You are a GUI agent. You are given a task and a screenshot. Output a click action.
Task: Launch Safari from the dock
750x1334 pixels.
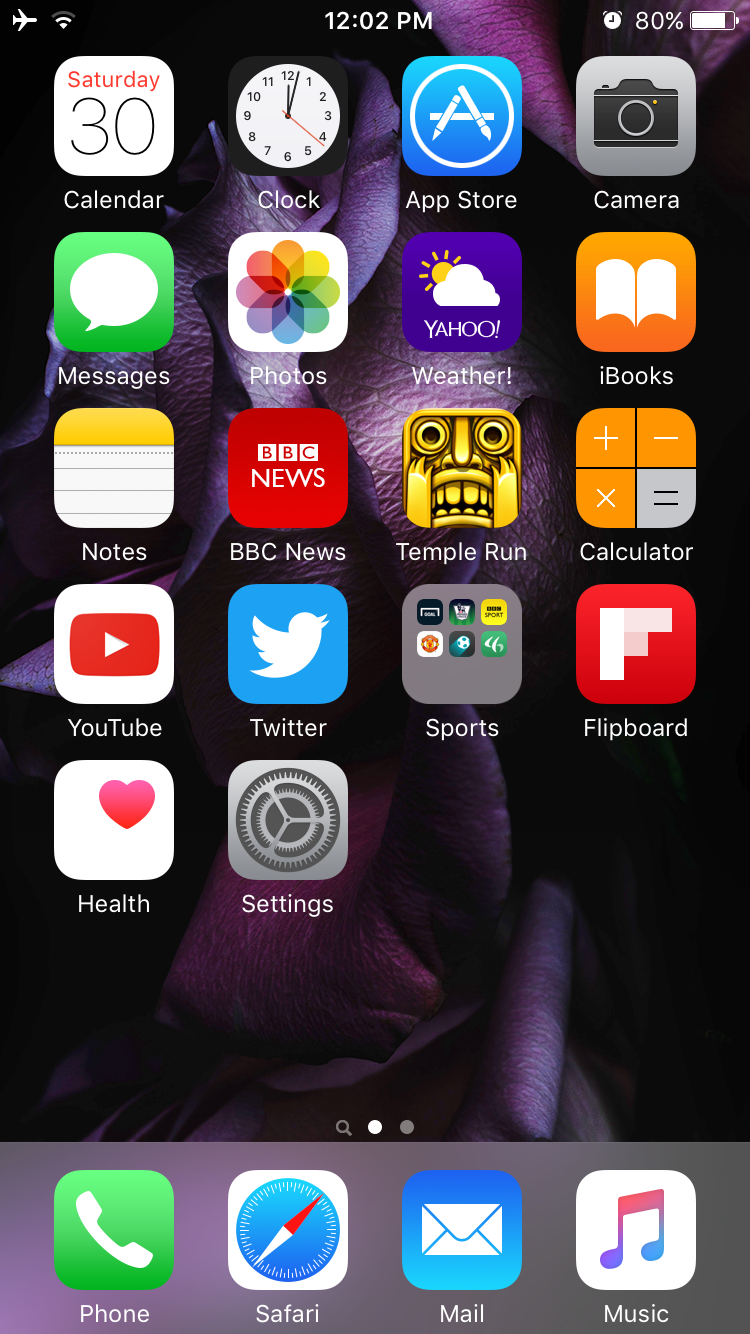(288, 1230)
